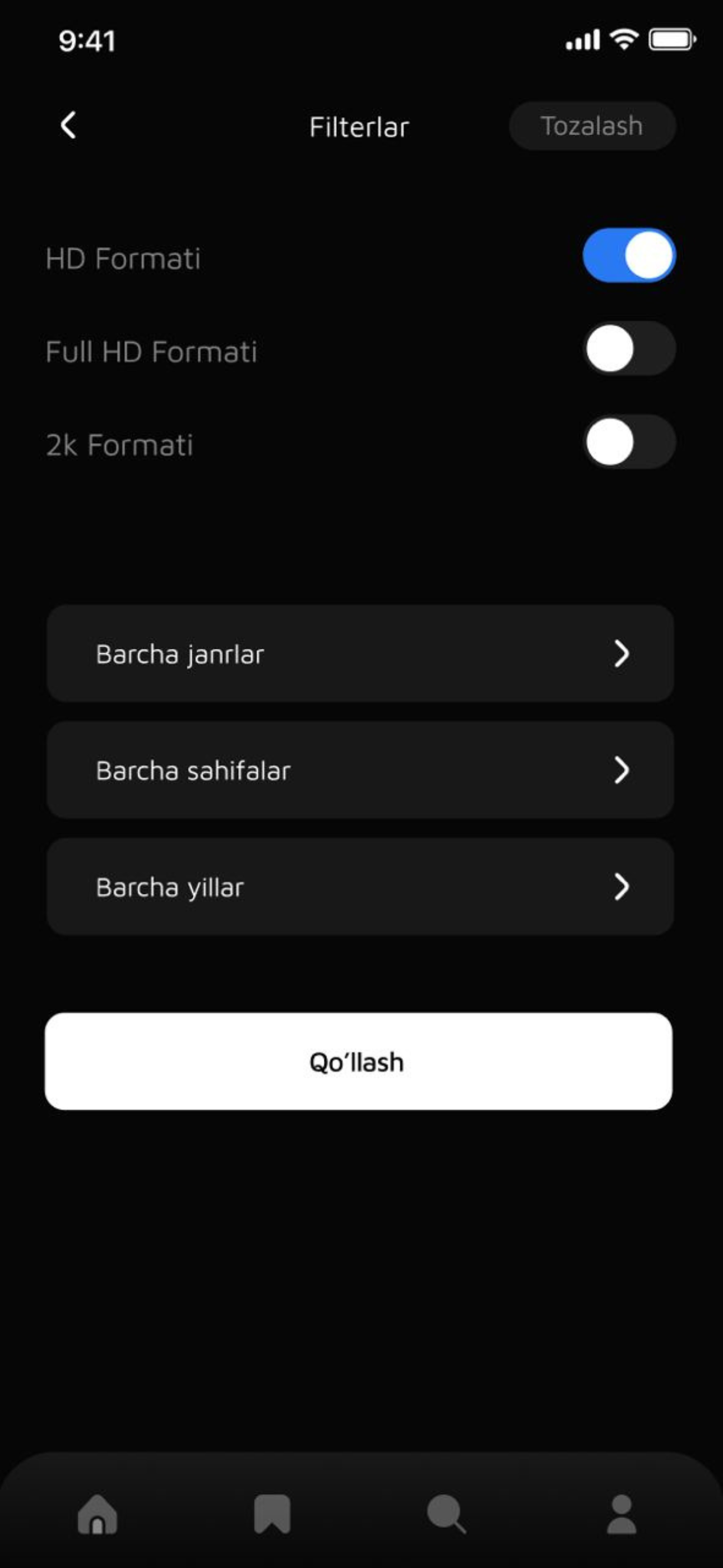Open the Barcha yillar row
Image resolution: width=723 pixels, height=1568 pixels.
(360, 887)
